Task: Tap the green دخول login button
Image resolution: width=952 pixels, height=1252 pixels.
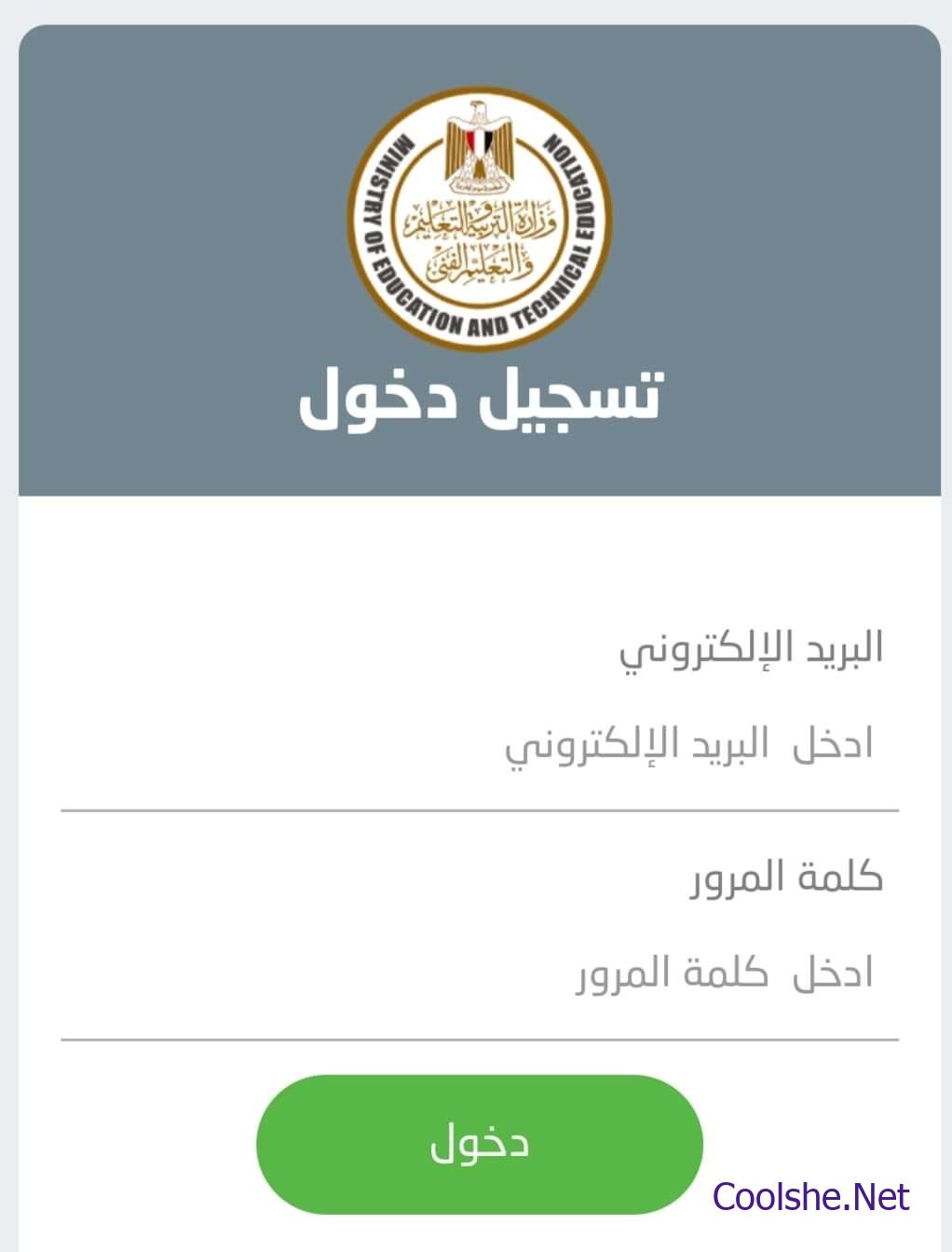Action: (479, 1144)
